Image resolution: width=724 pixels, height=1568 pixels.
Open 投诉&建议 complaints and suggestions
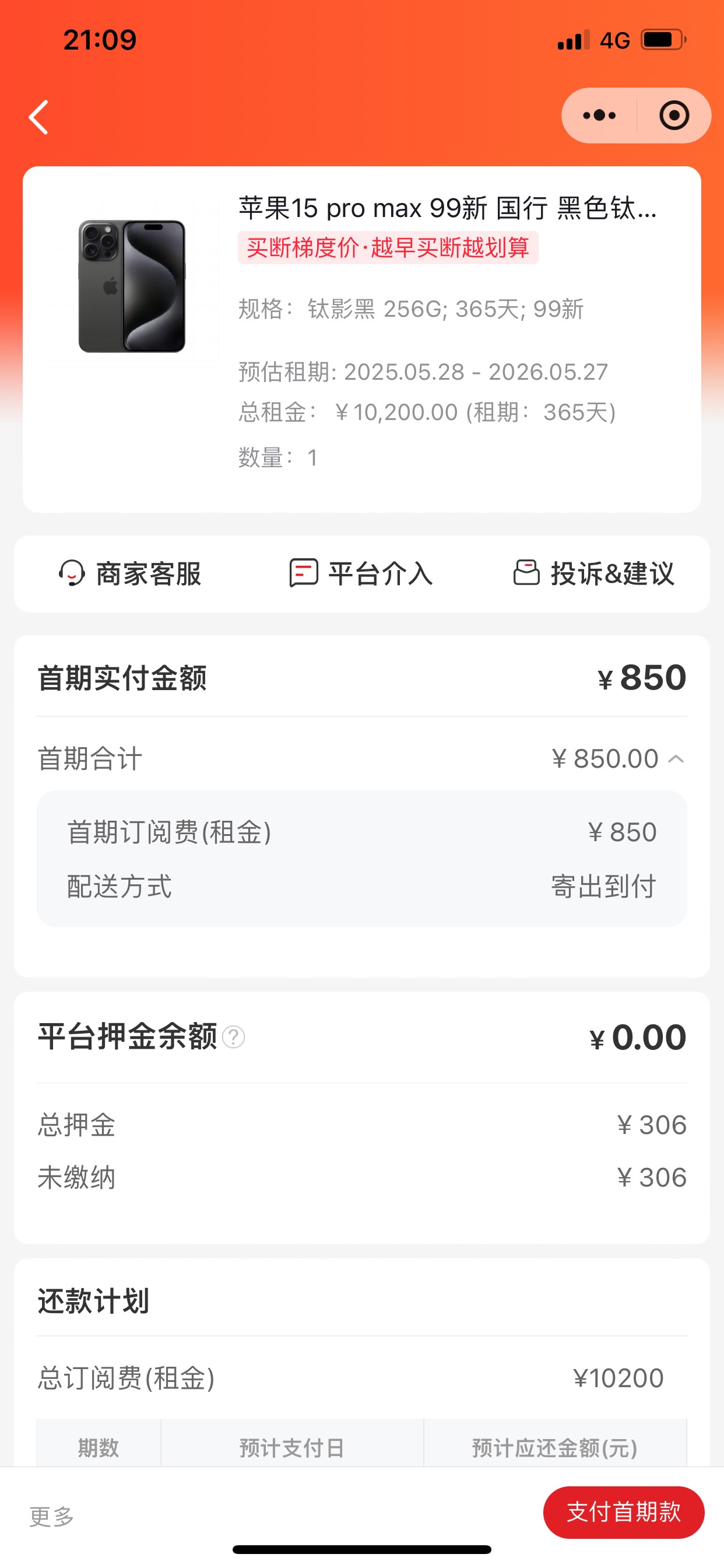[x=594, y=573]
